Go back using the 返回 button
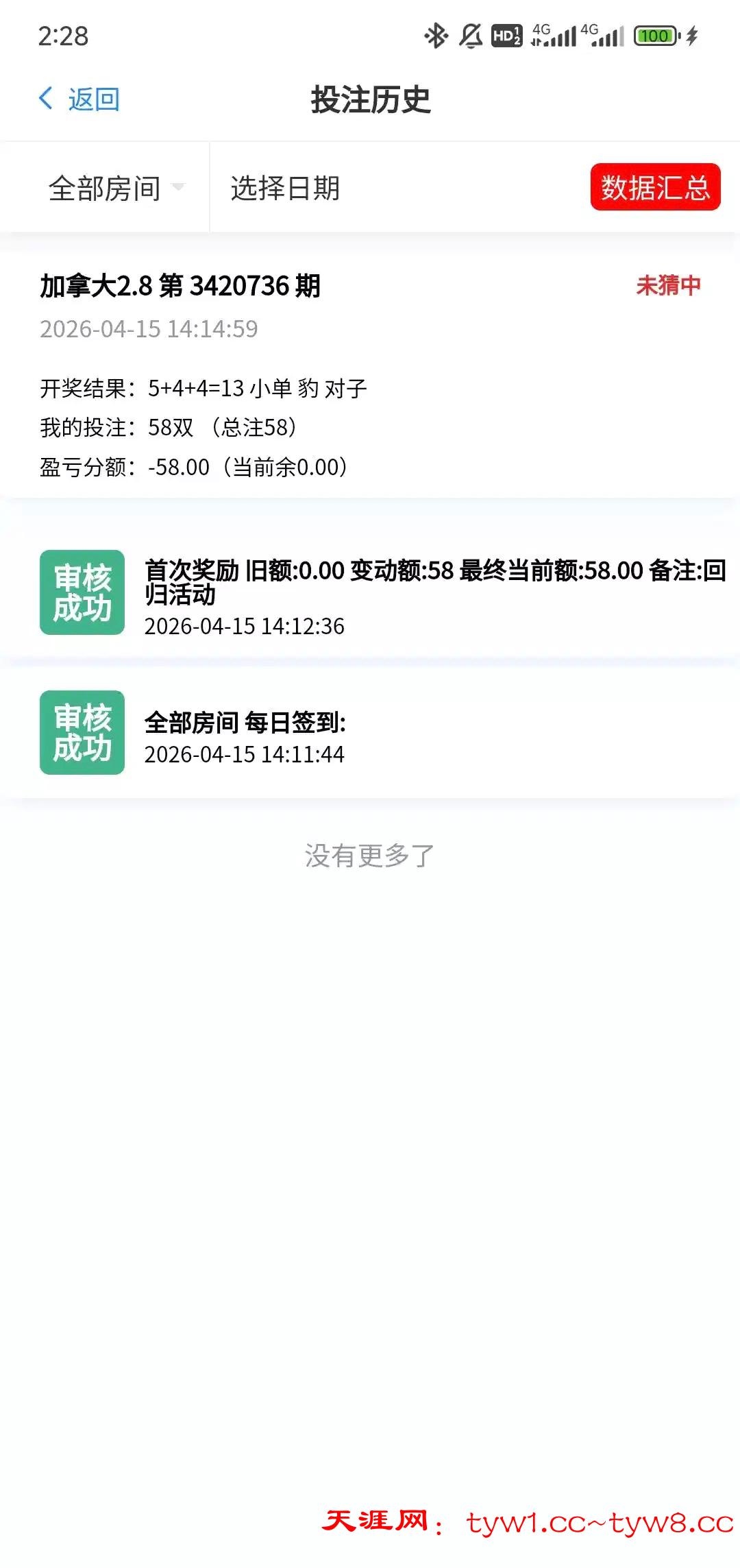The image size is (740, 1568). (79, 99)
